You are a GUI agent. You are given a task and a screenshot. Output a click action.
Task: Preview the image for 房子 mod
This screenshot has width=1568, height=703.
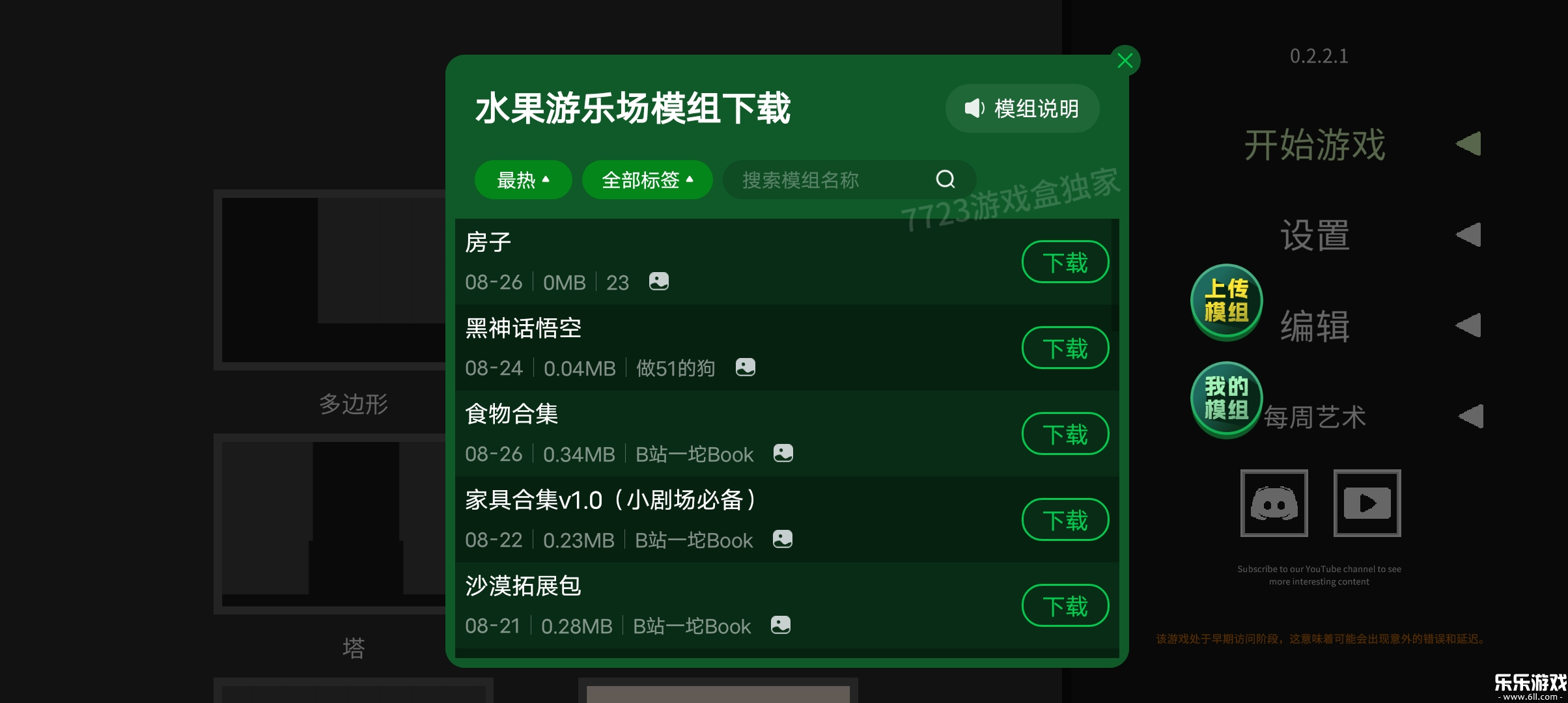pos(659,281)
